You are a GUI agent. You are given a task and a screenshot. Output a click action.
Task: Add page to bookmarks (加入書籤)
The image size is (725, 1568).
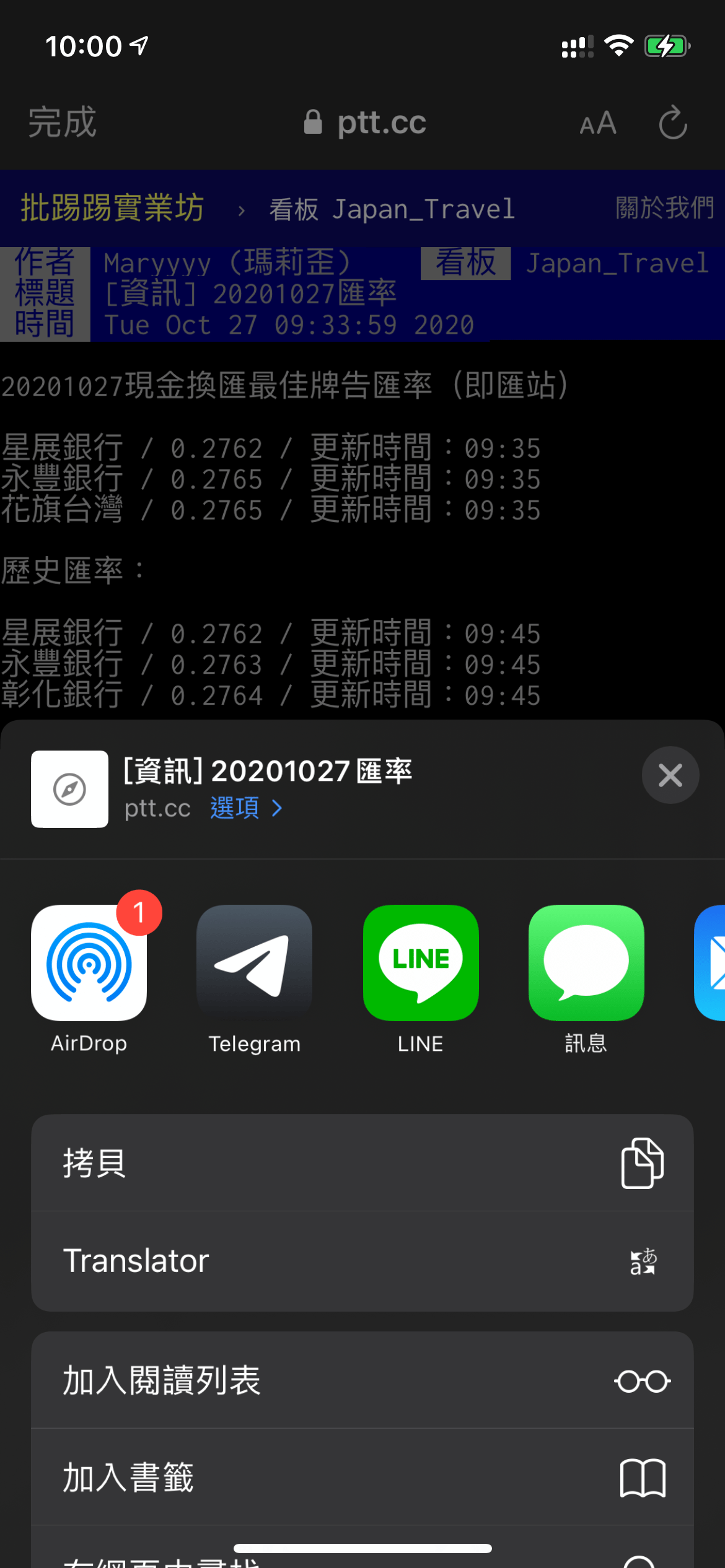tap(362, 1477)
